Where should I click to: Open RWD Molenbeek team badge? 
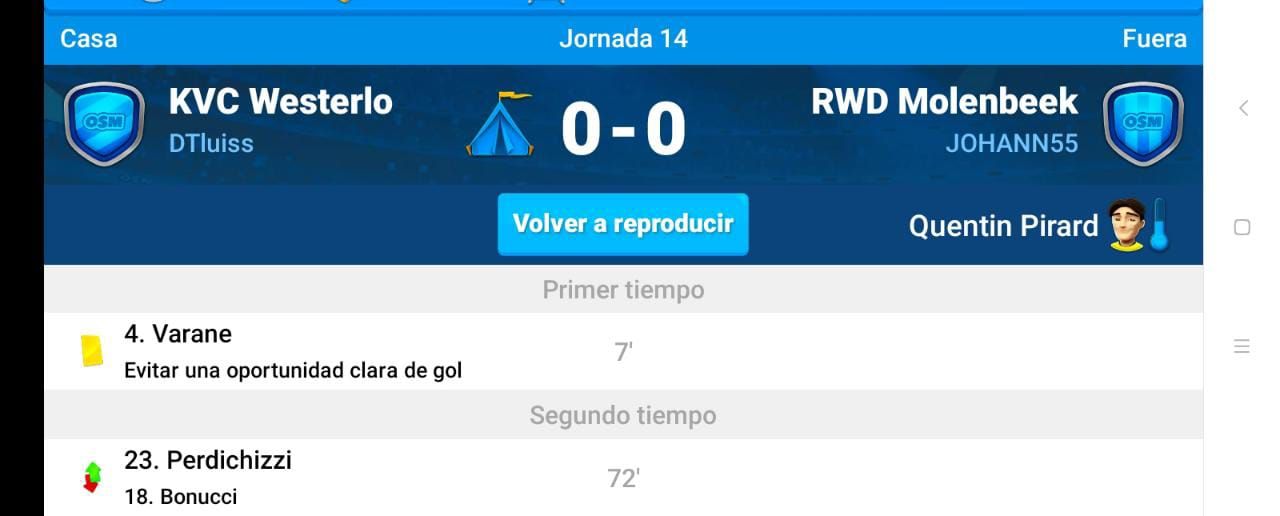(x=1143, y=124)
